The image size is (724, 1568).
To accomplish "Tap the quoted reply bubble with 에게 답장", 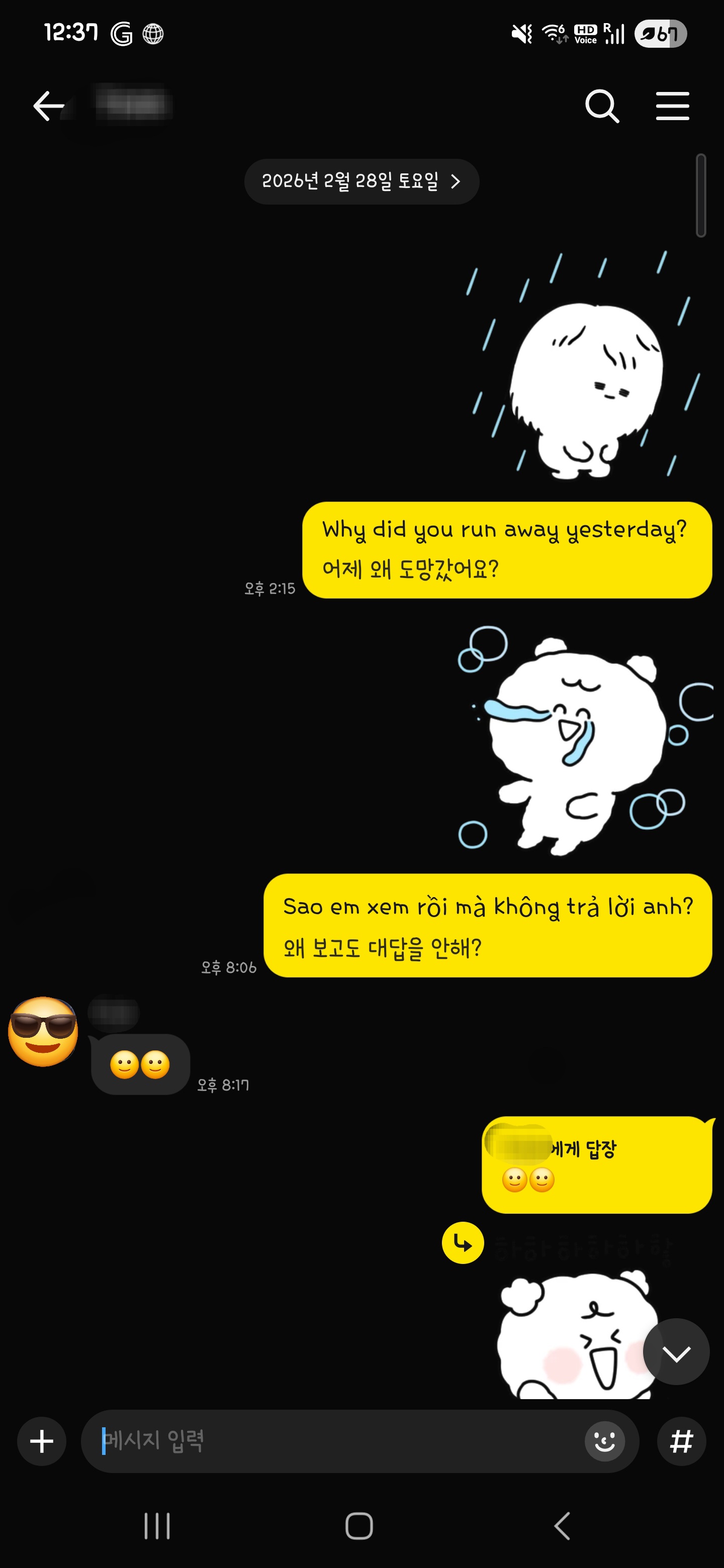I will click(x=596, y=1164).
